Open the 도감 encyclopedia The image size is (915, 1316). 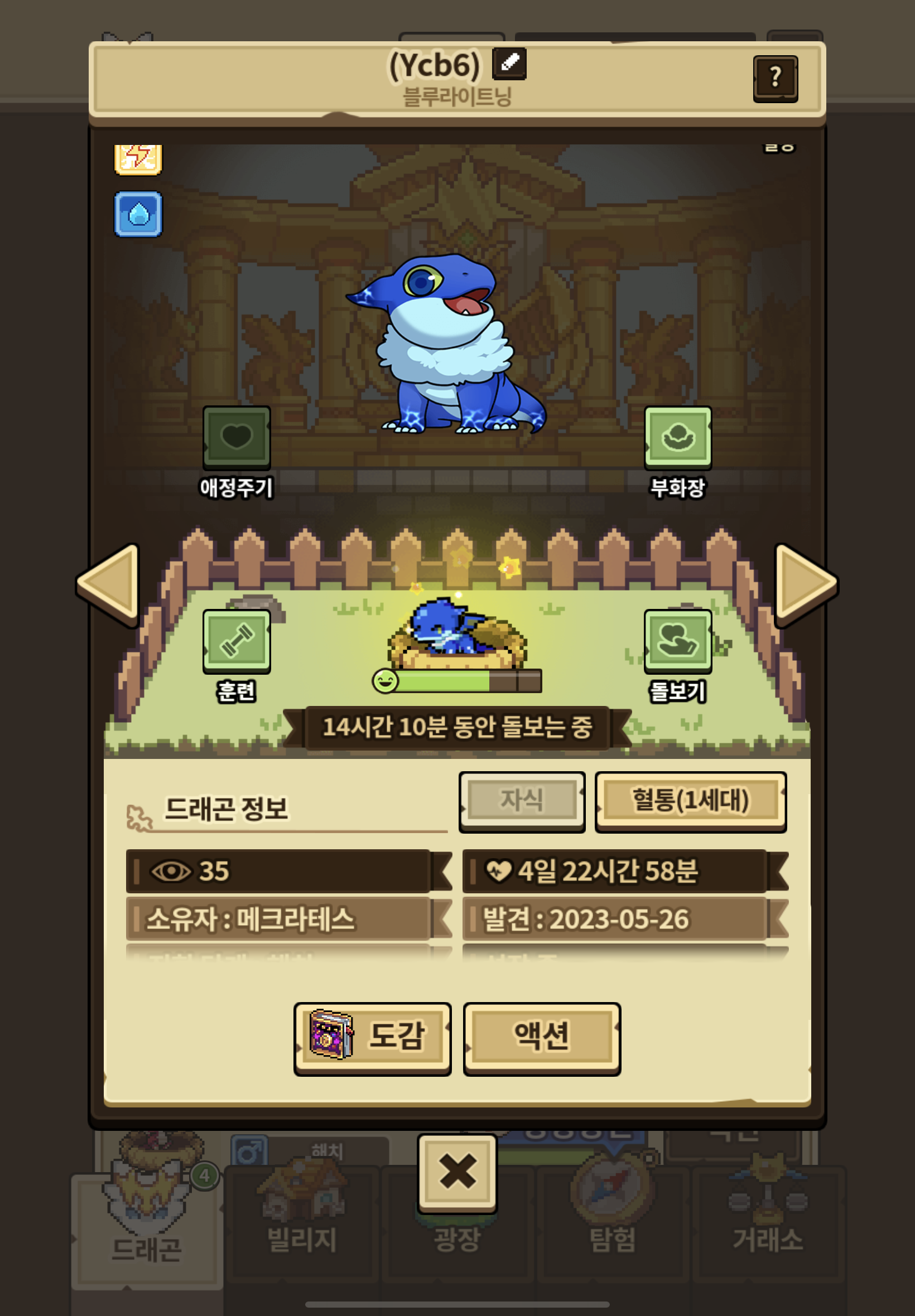point(372,1038)
